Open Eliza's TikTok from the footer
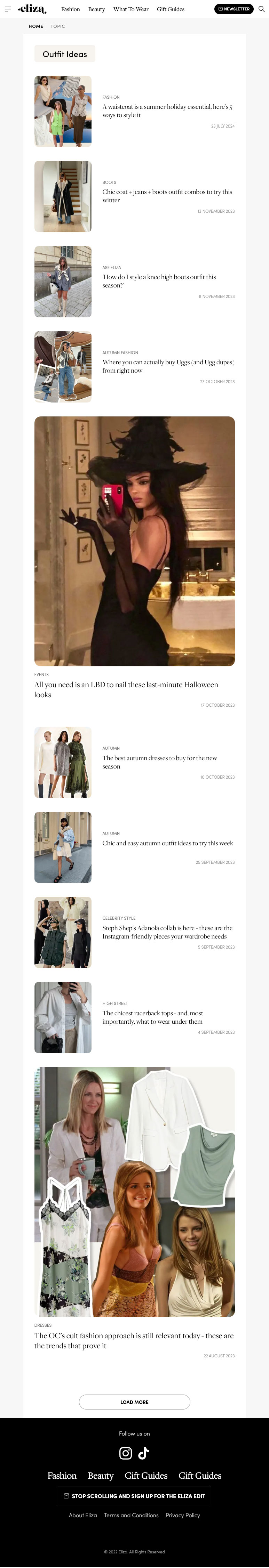The width and height of the screenshot is (269, 1568). pyautogui.click(x=144, y=1453)
